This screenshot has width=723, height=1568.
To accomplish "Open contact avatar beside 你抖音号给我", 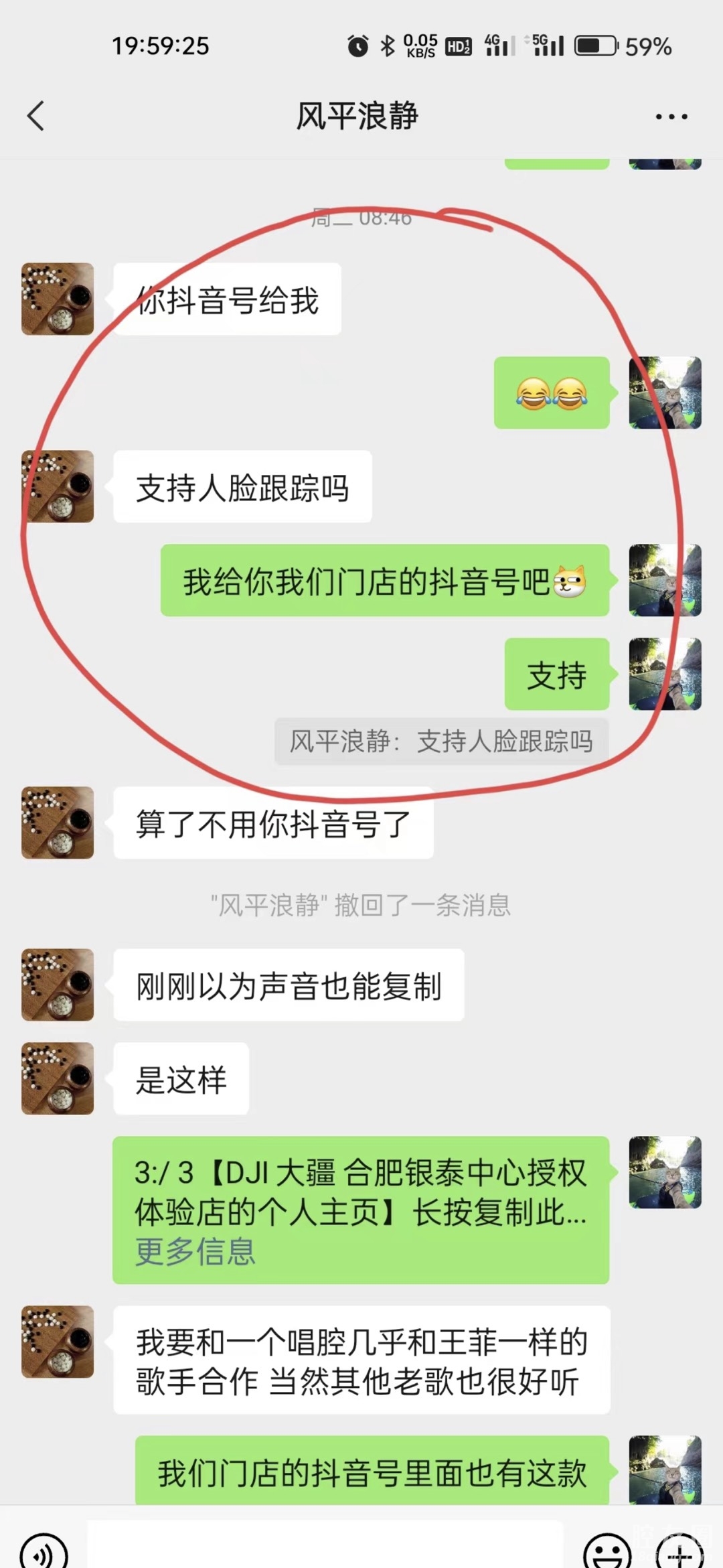I will coord(58,299).
